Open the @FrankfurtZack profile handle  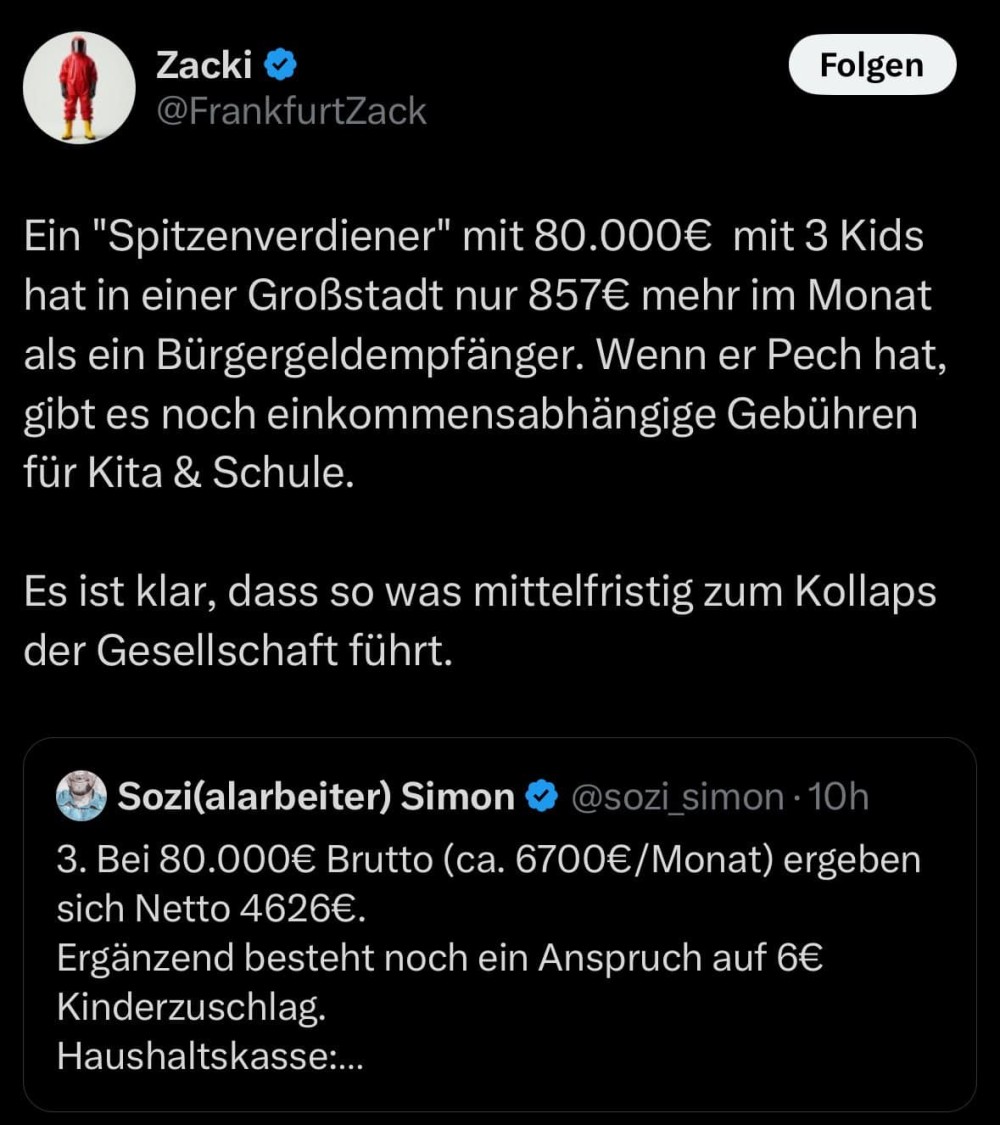(x=291, y=110)
